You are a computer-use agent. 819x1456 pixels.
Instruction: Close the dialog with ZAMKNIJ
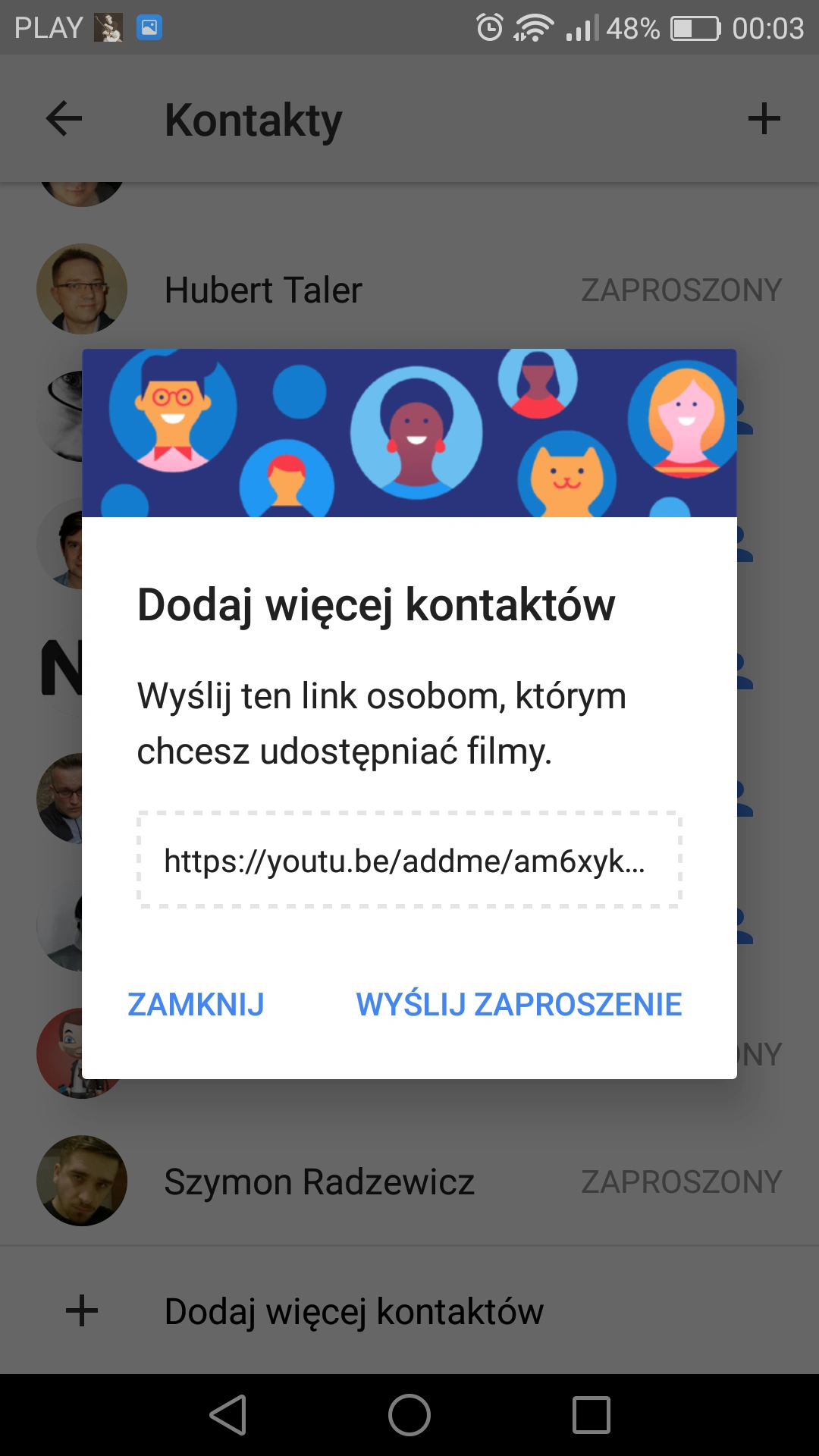(x=196, y=1004)
